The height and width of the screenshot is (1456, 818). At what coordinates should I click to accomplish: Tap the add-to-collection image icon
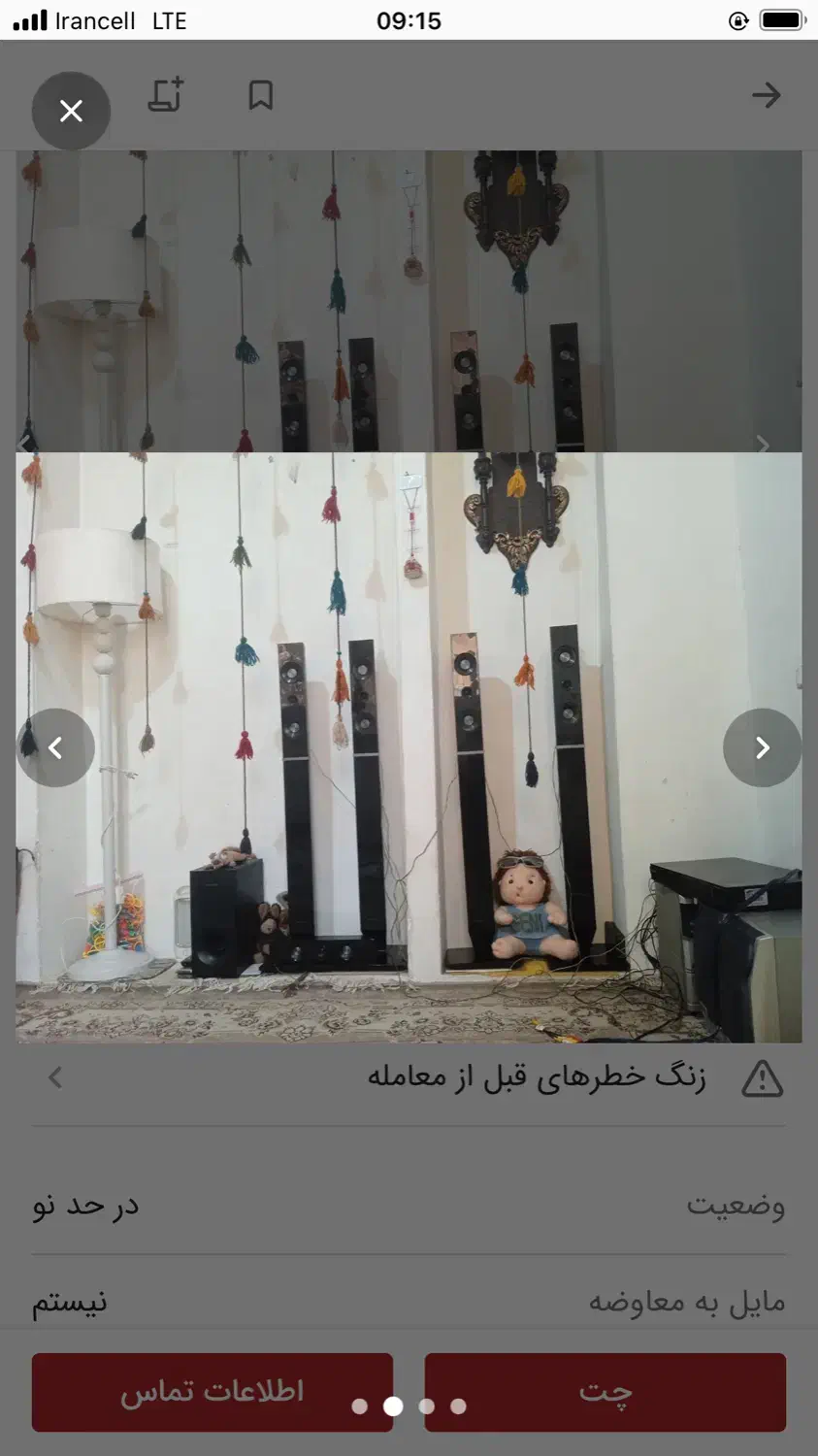tap(165, 96)
